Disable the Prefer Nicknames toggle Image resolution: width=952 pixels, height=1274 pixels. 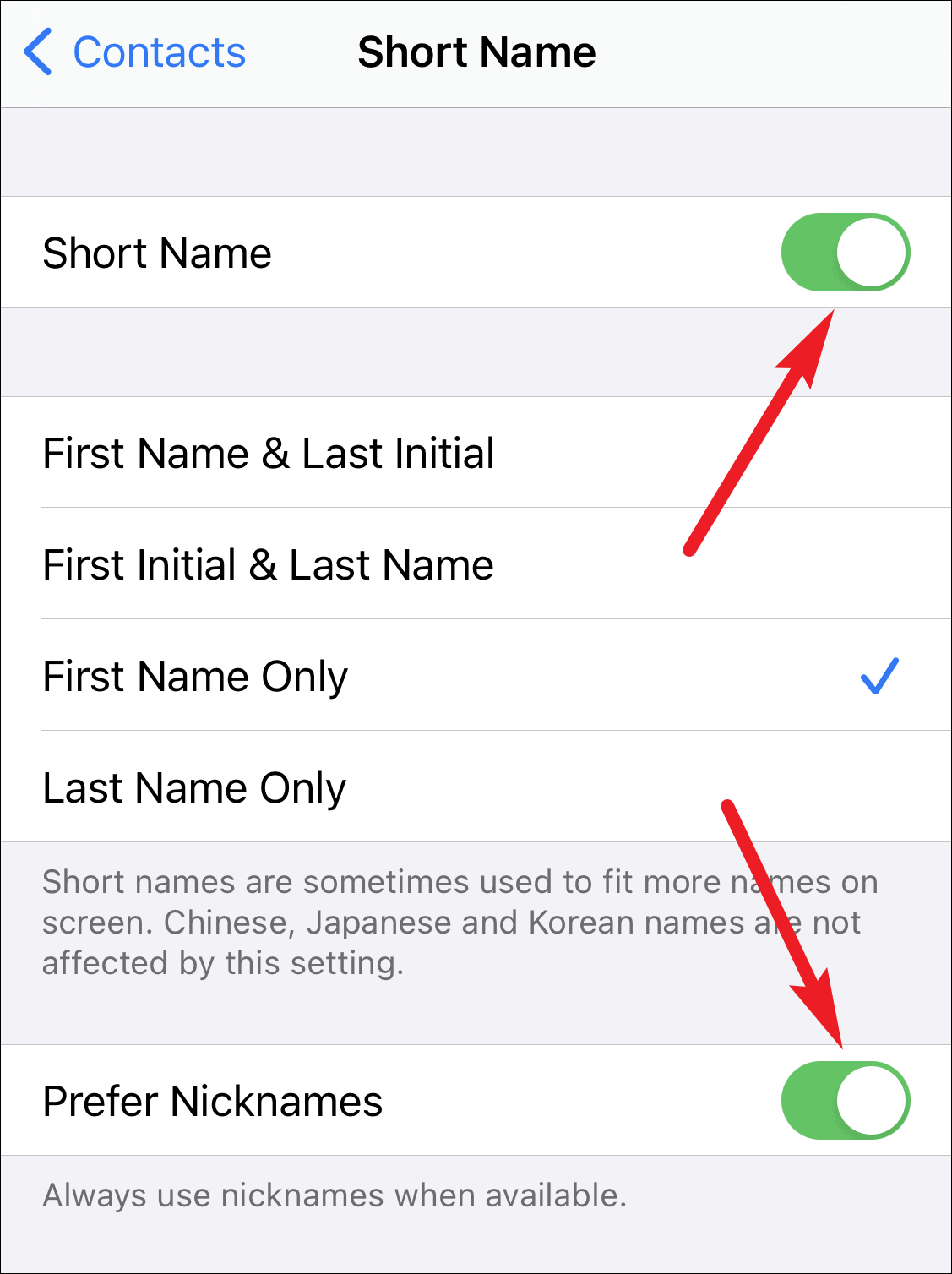[845, 1100]
